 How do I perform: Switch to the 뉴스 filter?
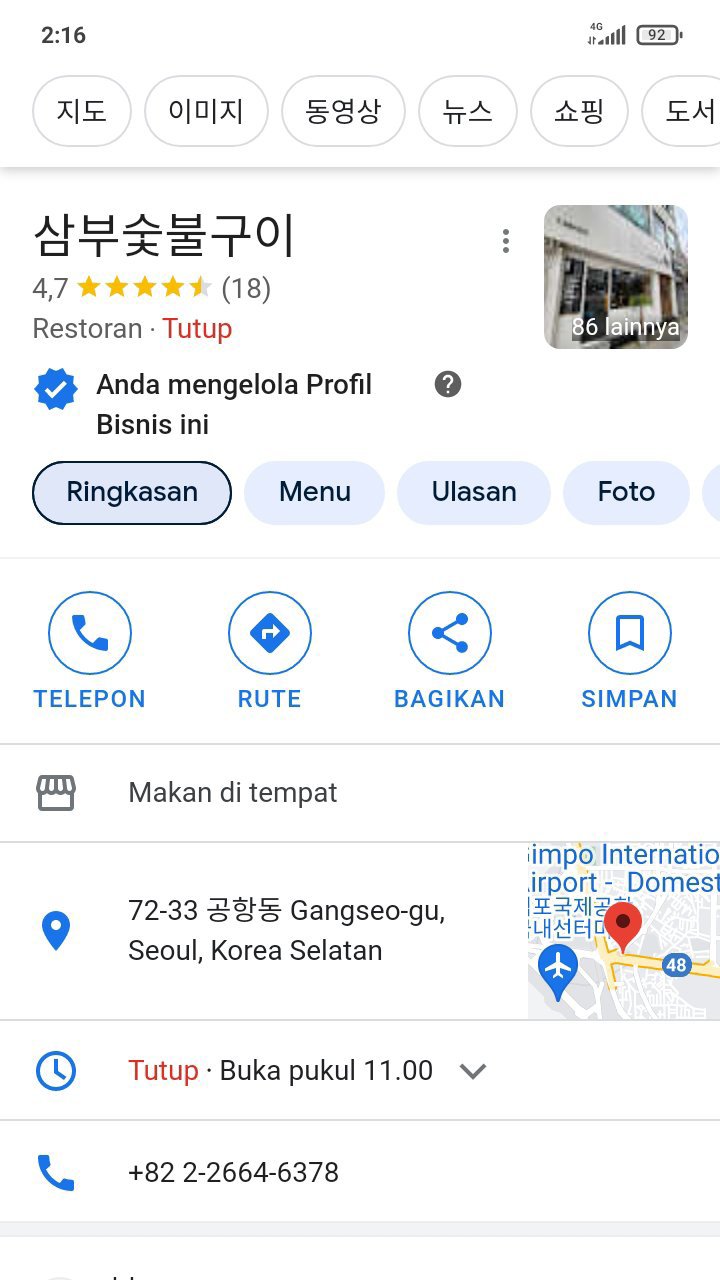point(468,111)
